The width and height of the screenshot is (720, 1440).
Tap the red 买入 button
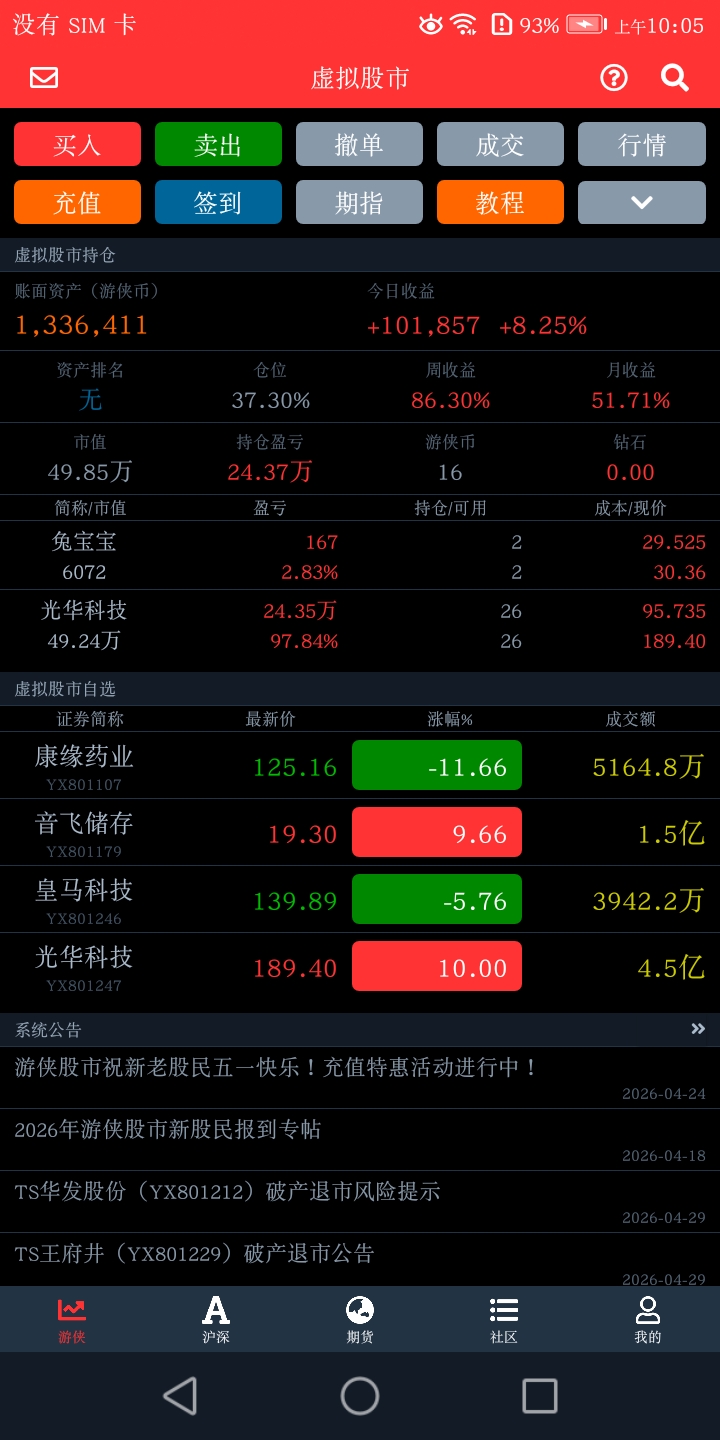[77, 144]
